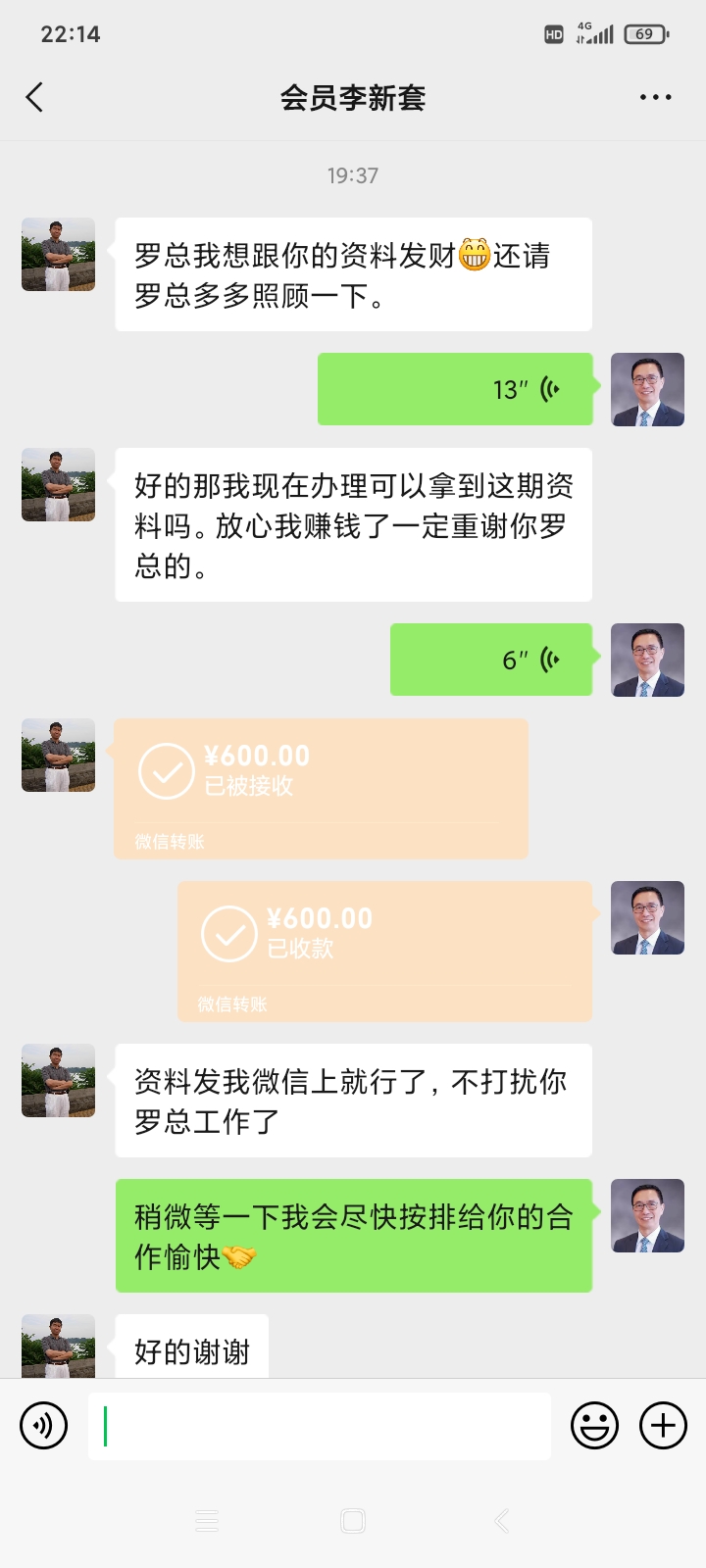Open the ¥600.00 transfer marked 已收款
The height and width of the screenshot is (1568, 706).
click(384, 951)
